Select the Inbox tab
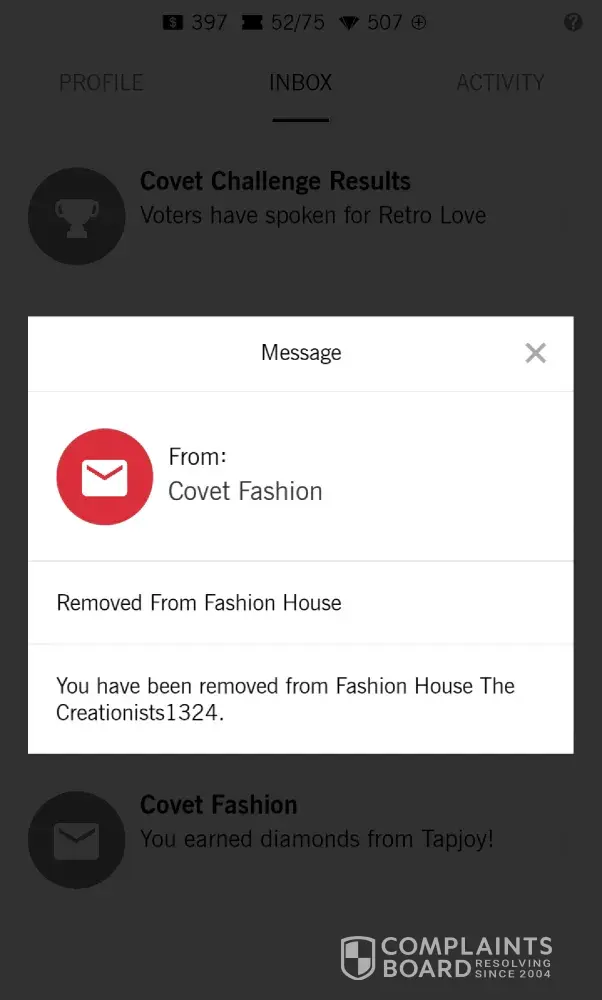 [300, 83]
